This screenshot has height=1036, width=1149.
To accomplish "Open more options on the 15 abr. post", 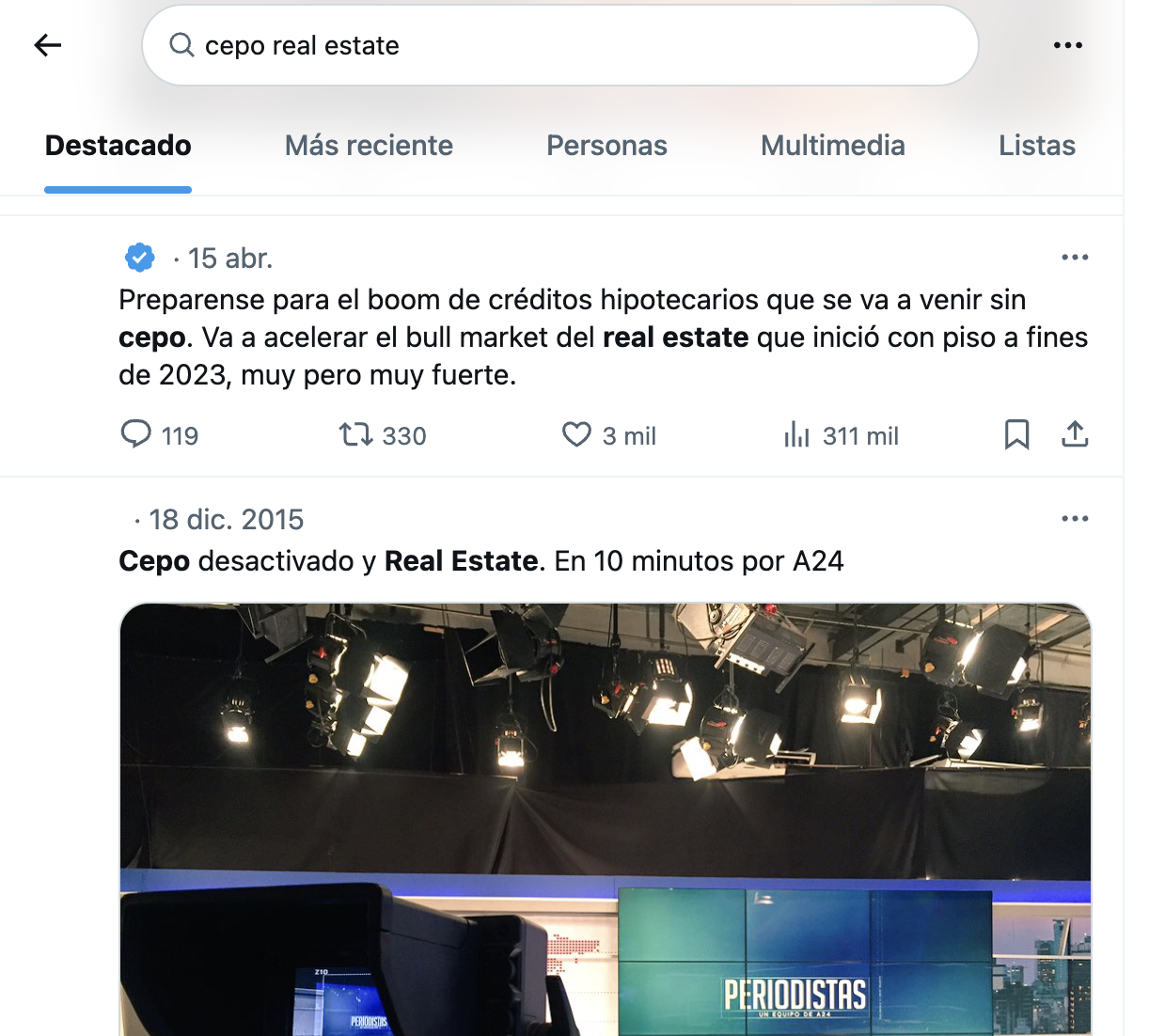I will [1075, 258].
